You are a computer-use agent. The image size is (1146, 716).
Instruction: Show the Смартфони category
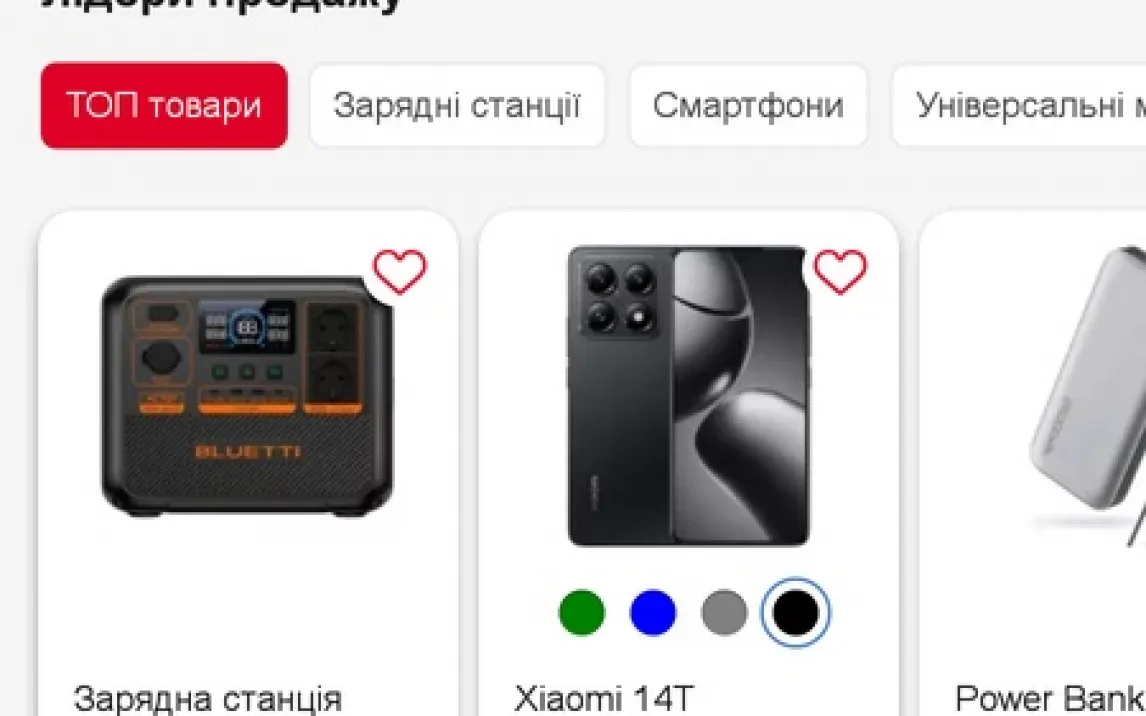click(x=748, y=105)
